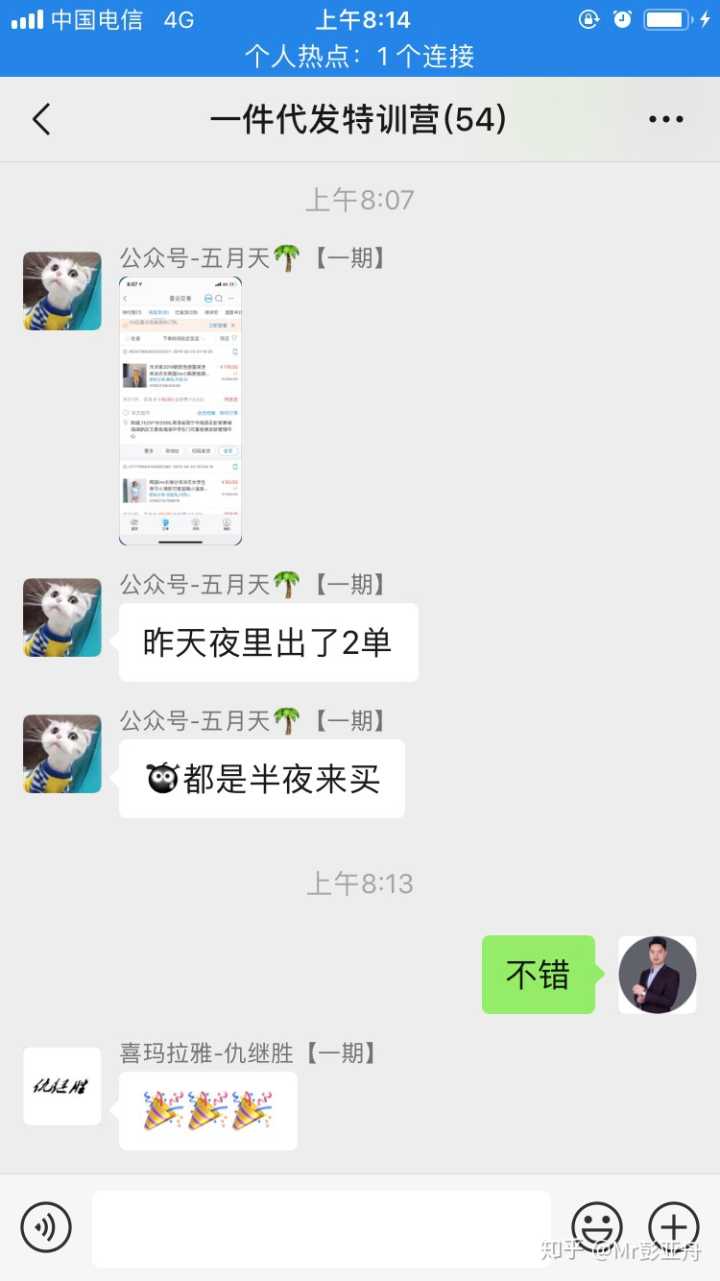Go back from the group chat
Image resolution: width=720 pixels, height=1281 pixels.
coord(41,120)
